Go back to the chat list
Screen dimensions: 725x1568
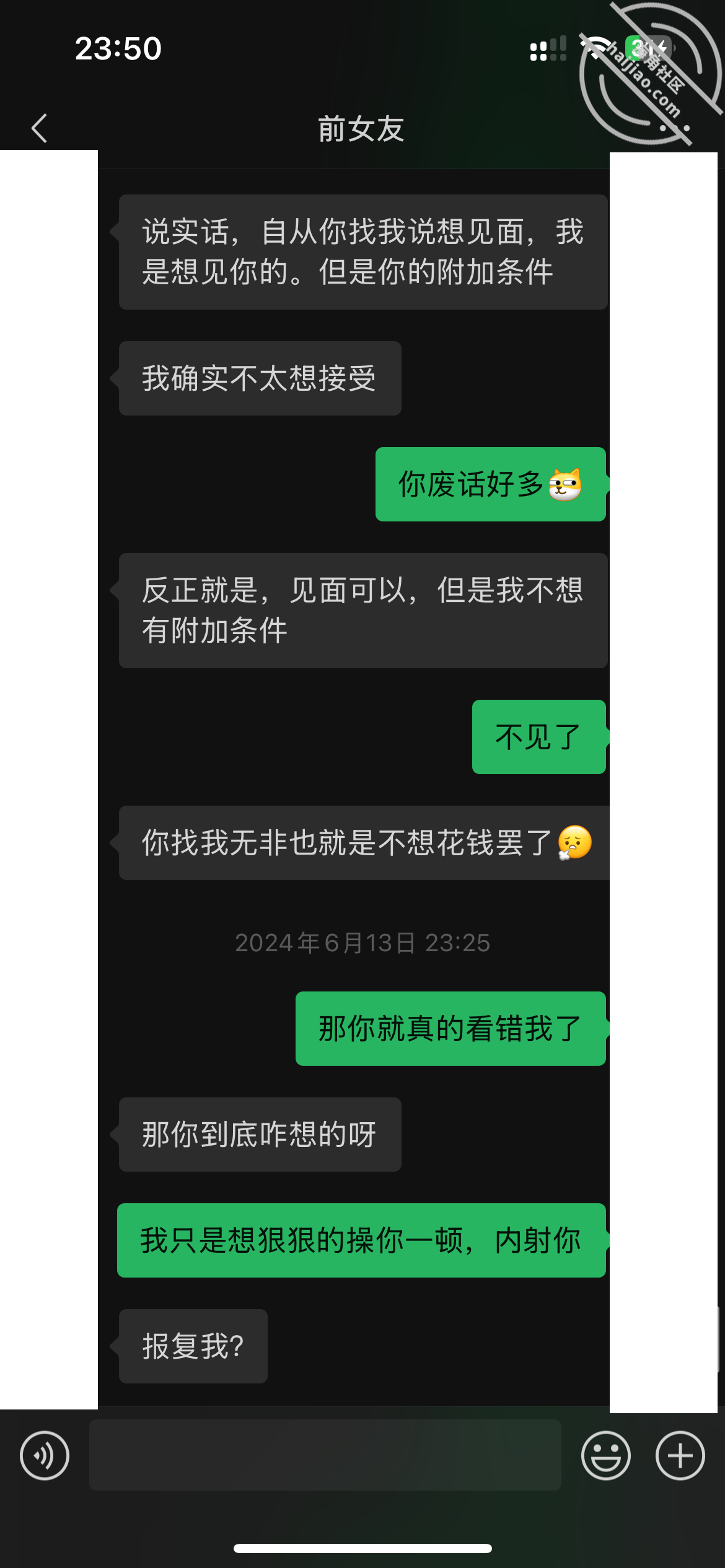[40, 128]
